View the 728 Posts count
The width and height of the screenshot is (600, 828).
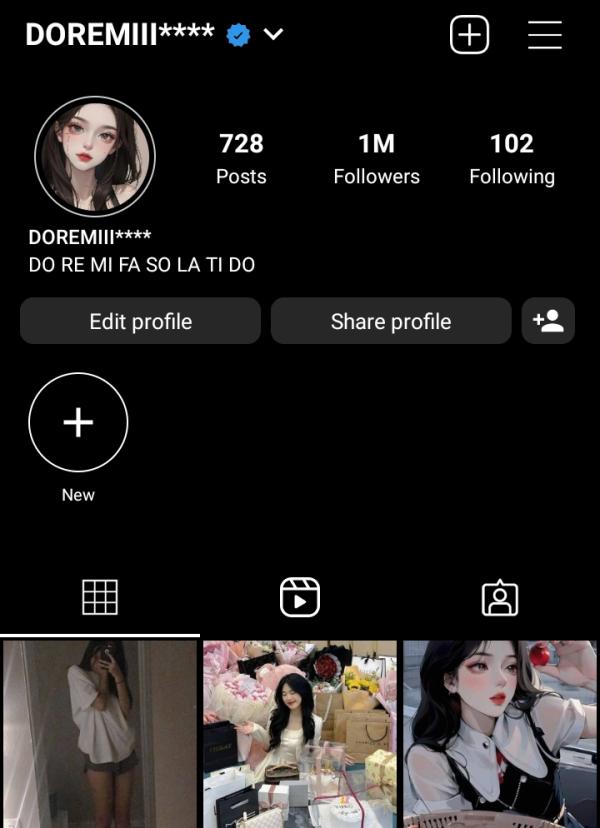tap(241, 159)
